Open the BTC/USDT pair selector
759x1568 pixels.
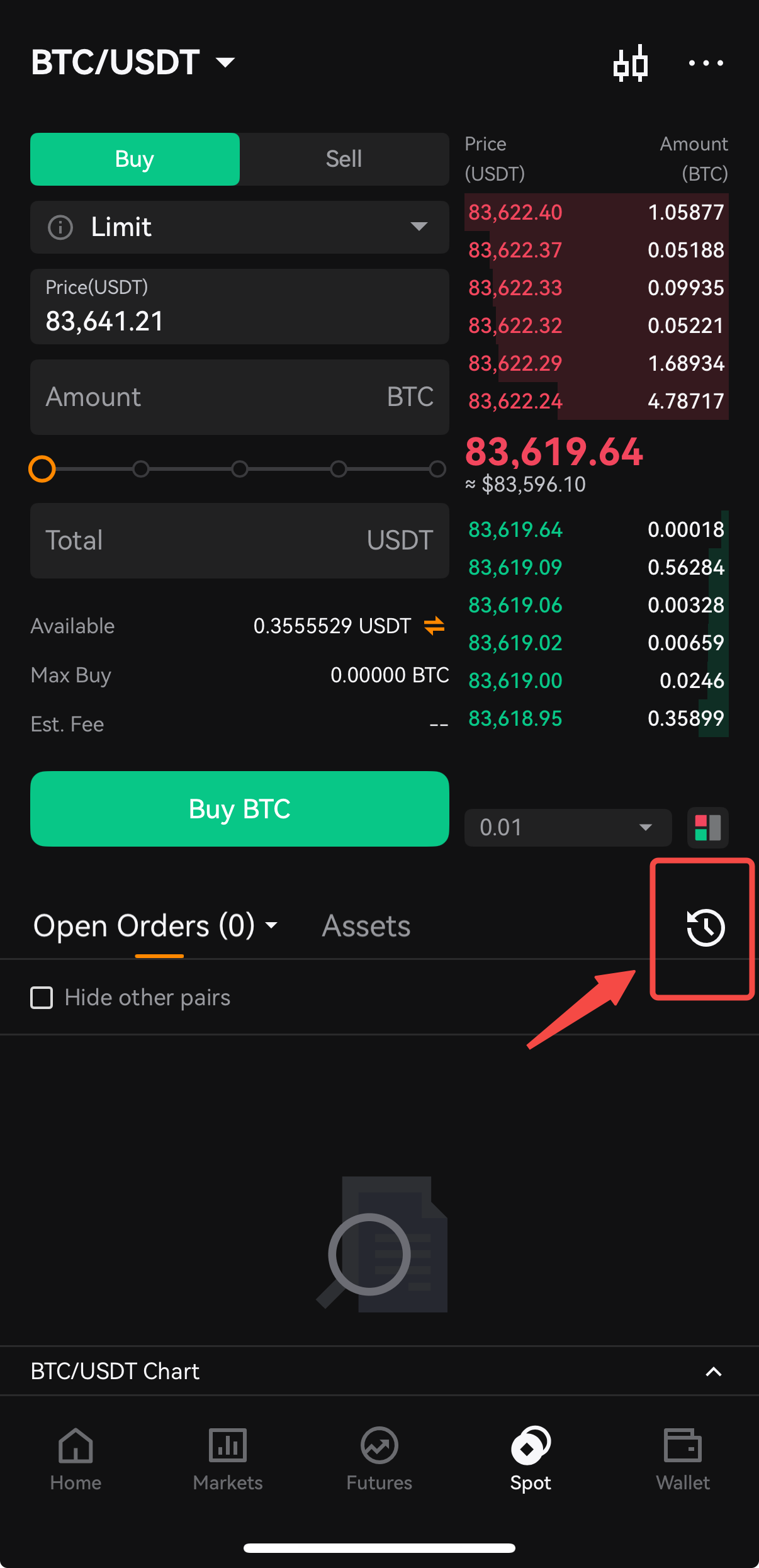[133, 62]
